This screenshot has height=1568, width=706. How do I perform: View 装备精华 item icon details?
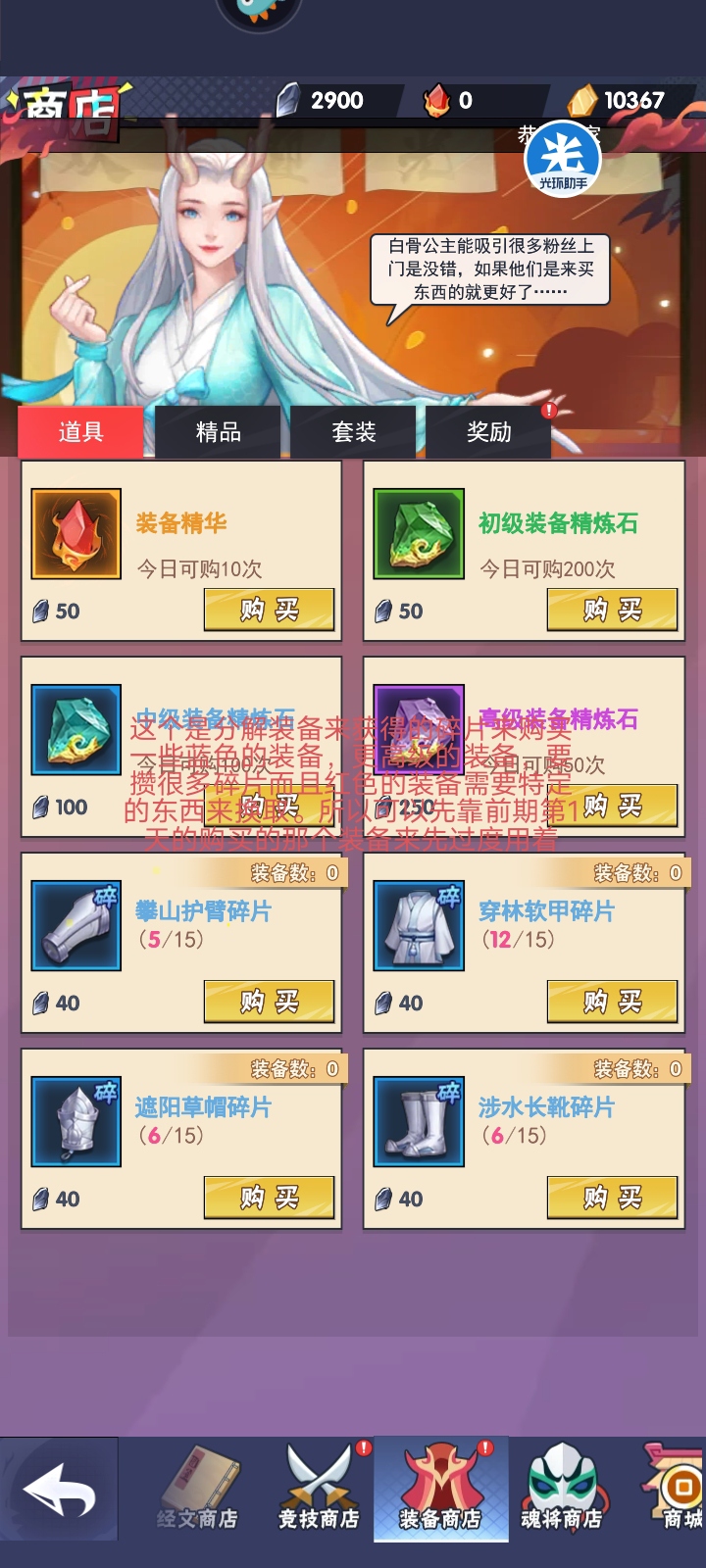[x=76, y=534]
